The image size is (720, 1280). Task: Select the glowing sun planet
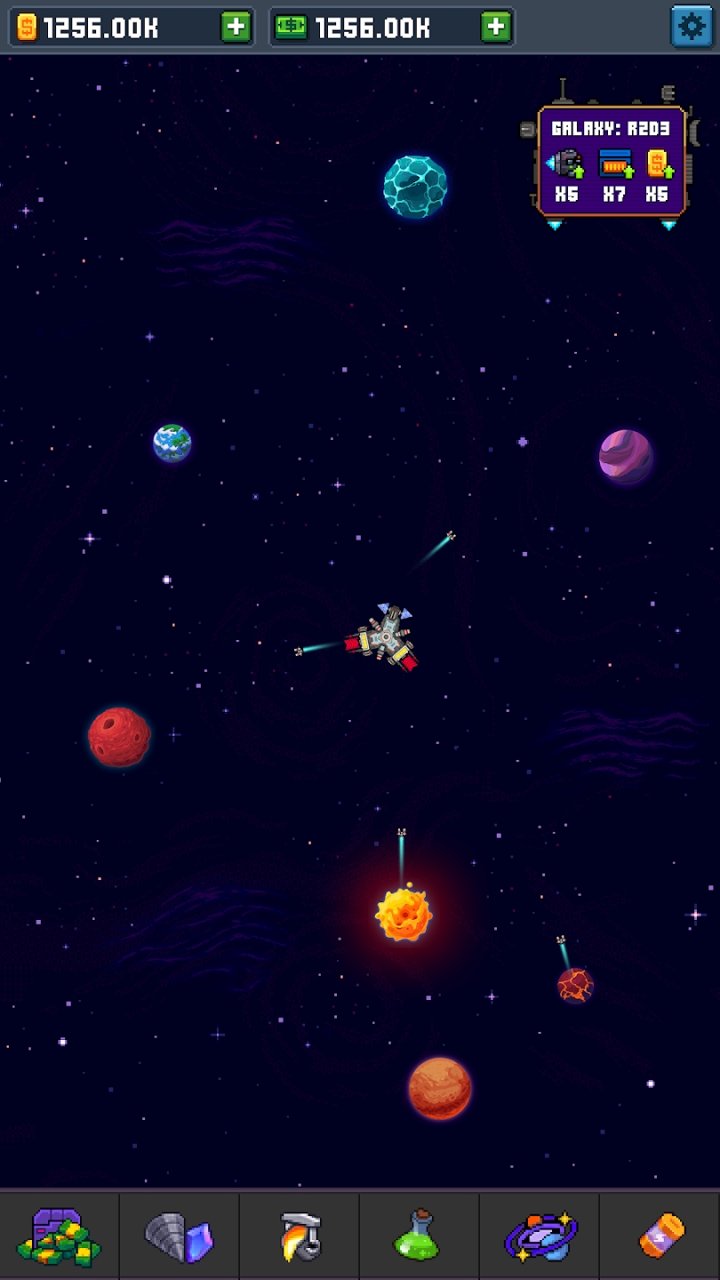pos(403,914)
